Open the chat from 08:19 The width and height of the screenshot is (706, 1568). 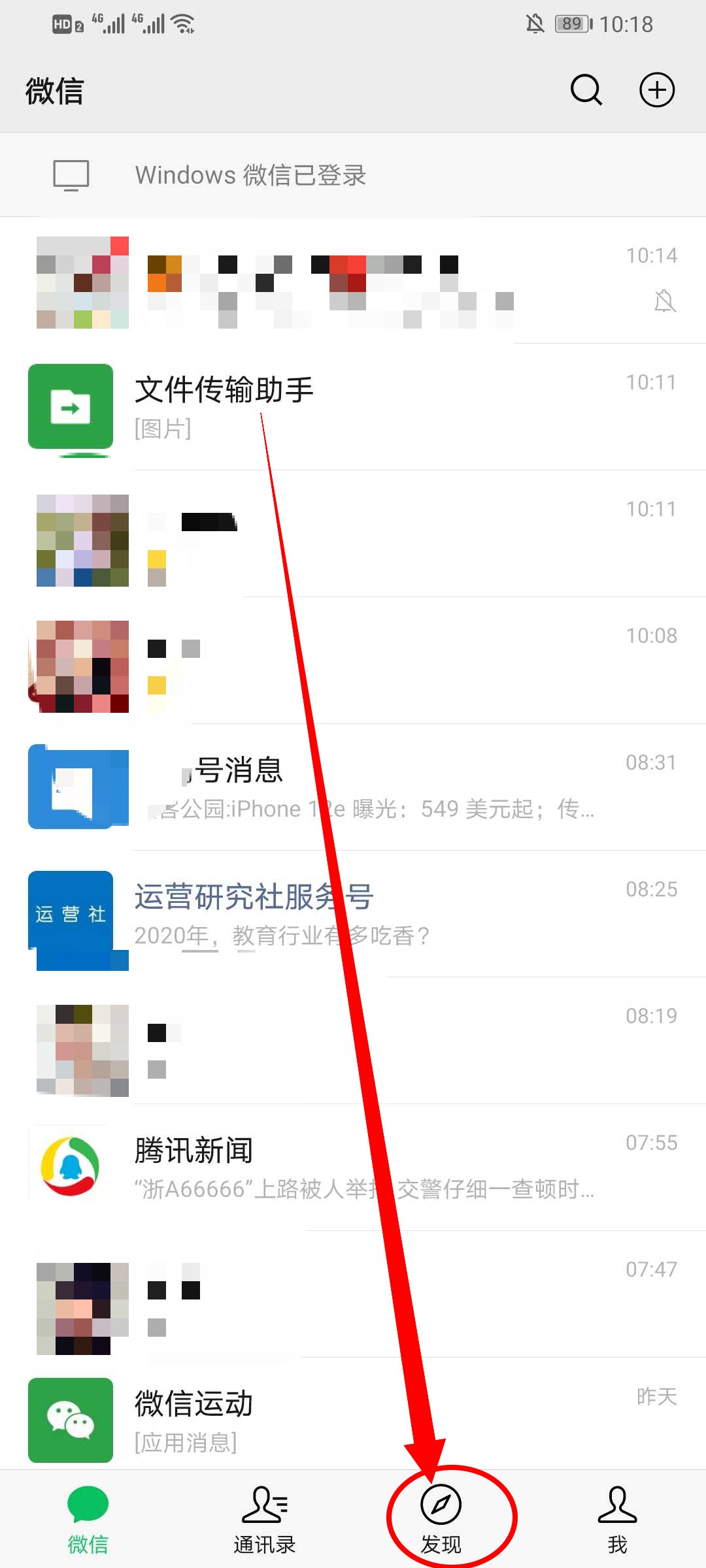353,1040
